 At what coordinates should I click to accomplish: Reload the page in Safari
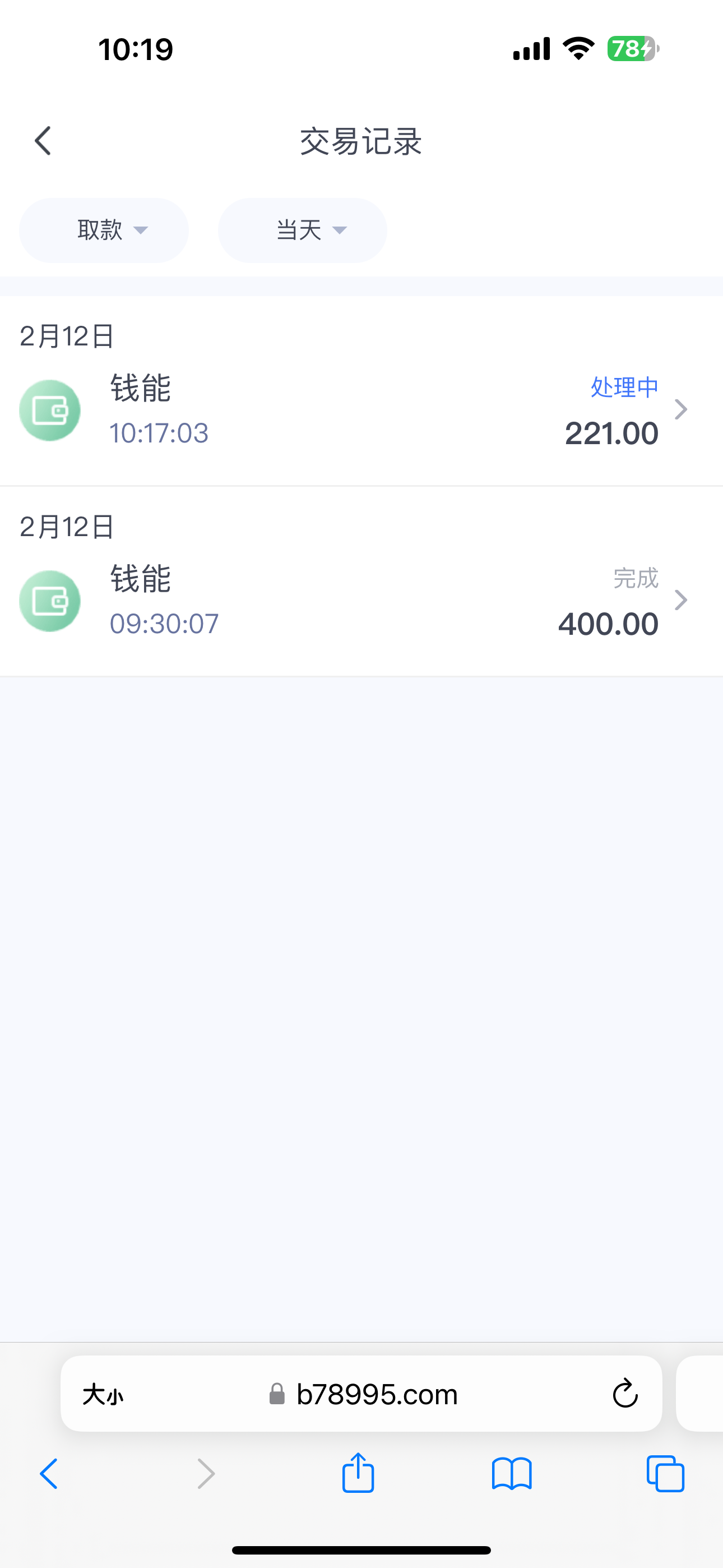click(x=624, y=1393)
